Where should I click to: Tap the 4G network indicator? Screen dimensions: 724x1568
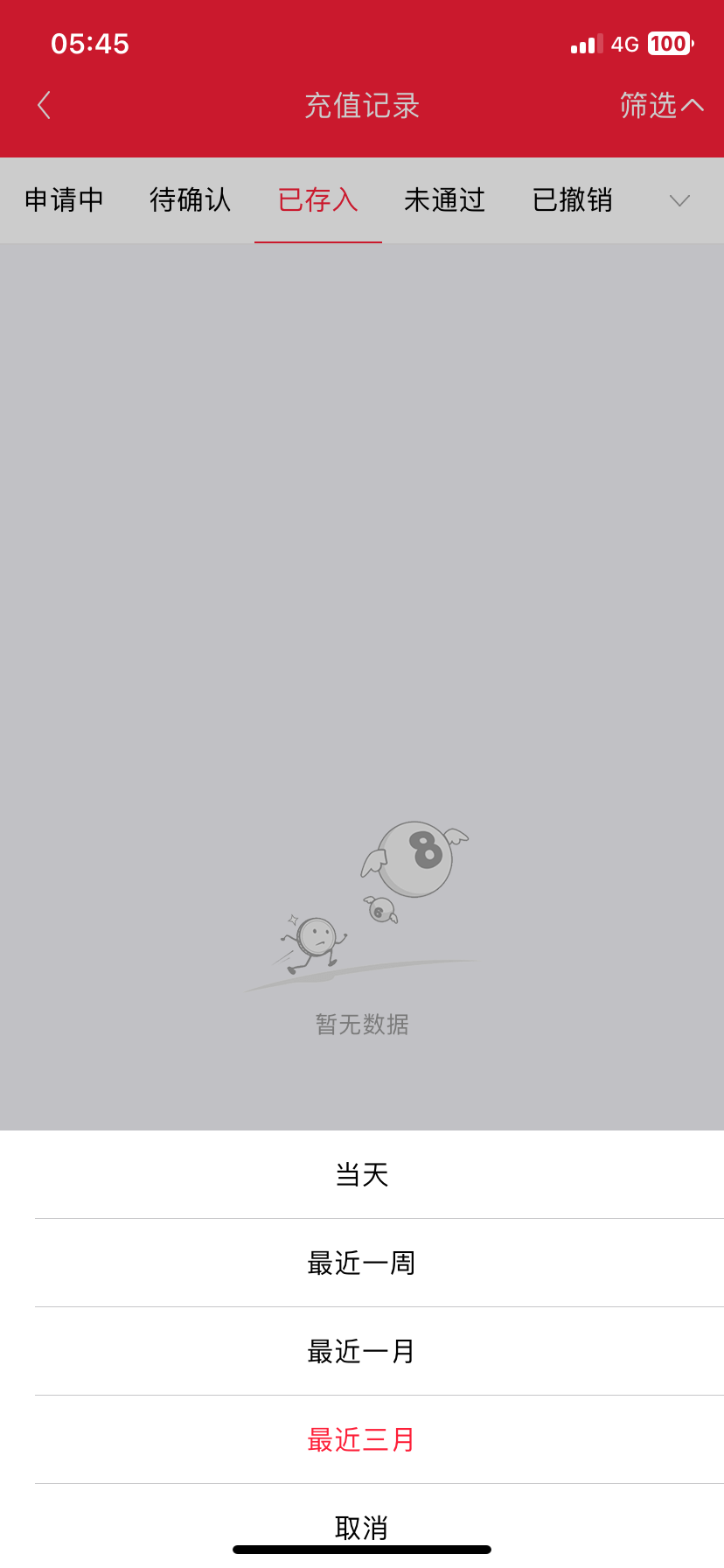click(x=623, y=43)
